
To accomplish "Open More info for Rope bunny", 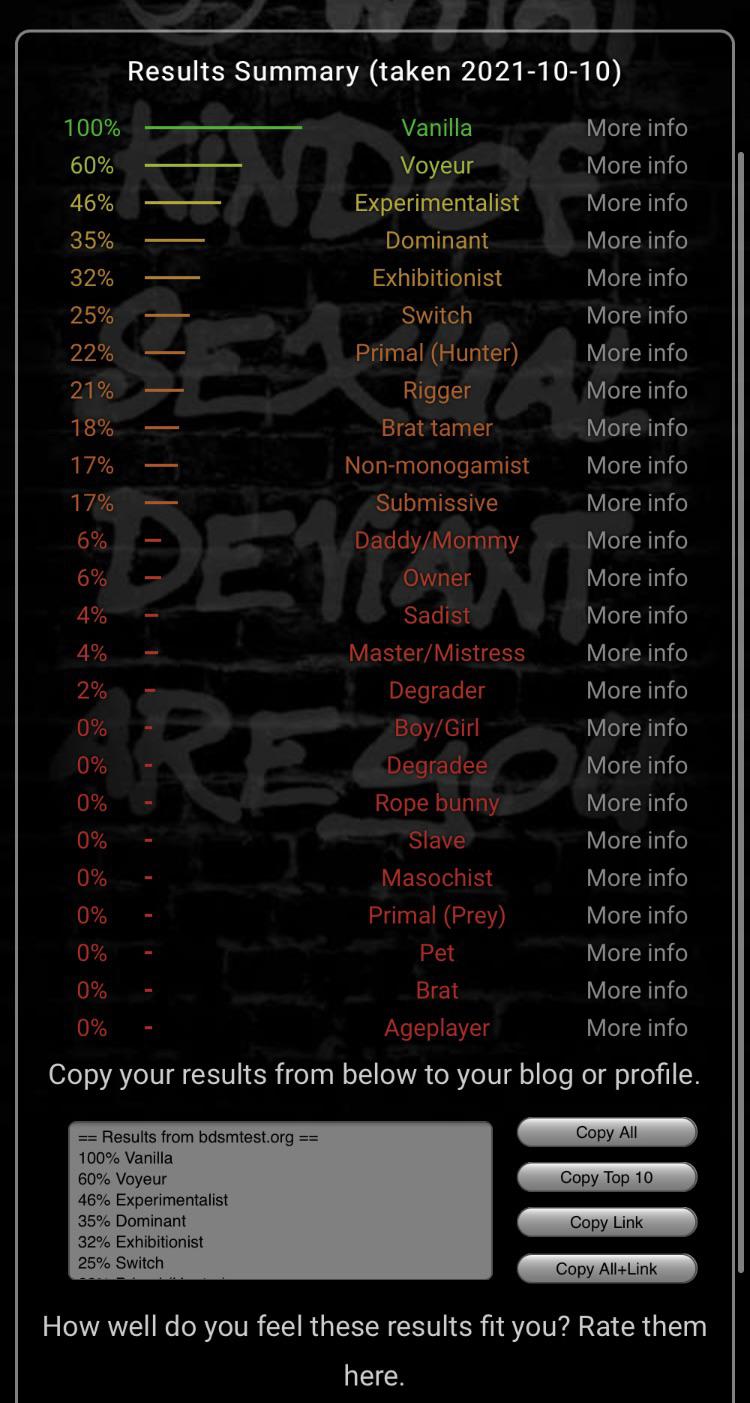I will (x=636, y=803).
